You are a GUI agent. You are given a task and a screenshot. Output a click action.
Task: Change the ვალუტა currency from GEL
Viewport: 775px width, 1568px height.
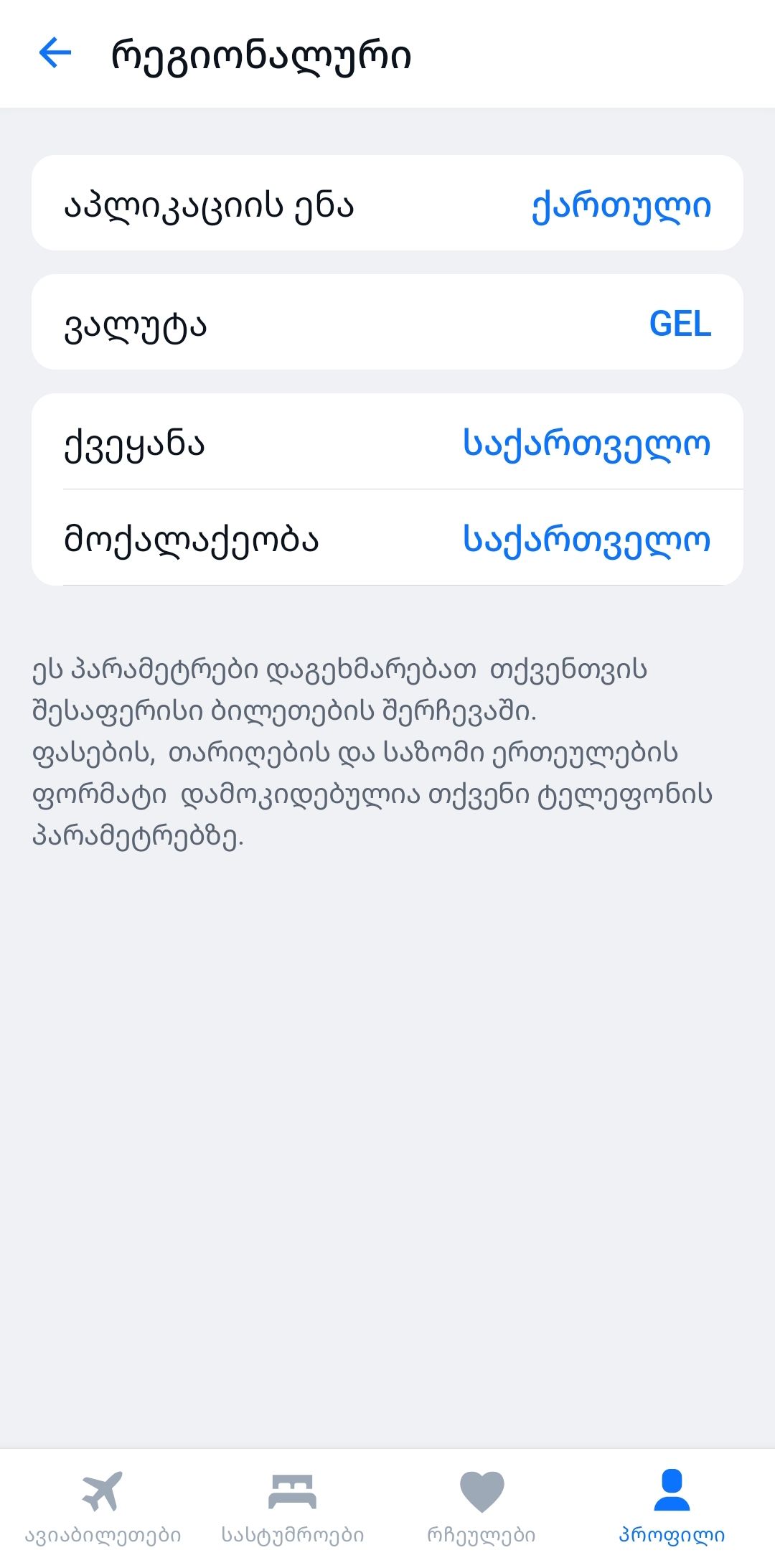pos(387,322)
